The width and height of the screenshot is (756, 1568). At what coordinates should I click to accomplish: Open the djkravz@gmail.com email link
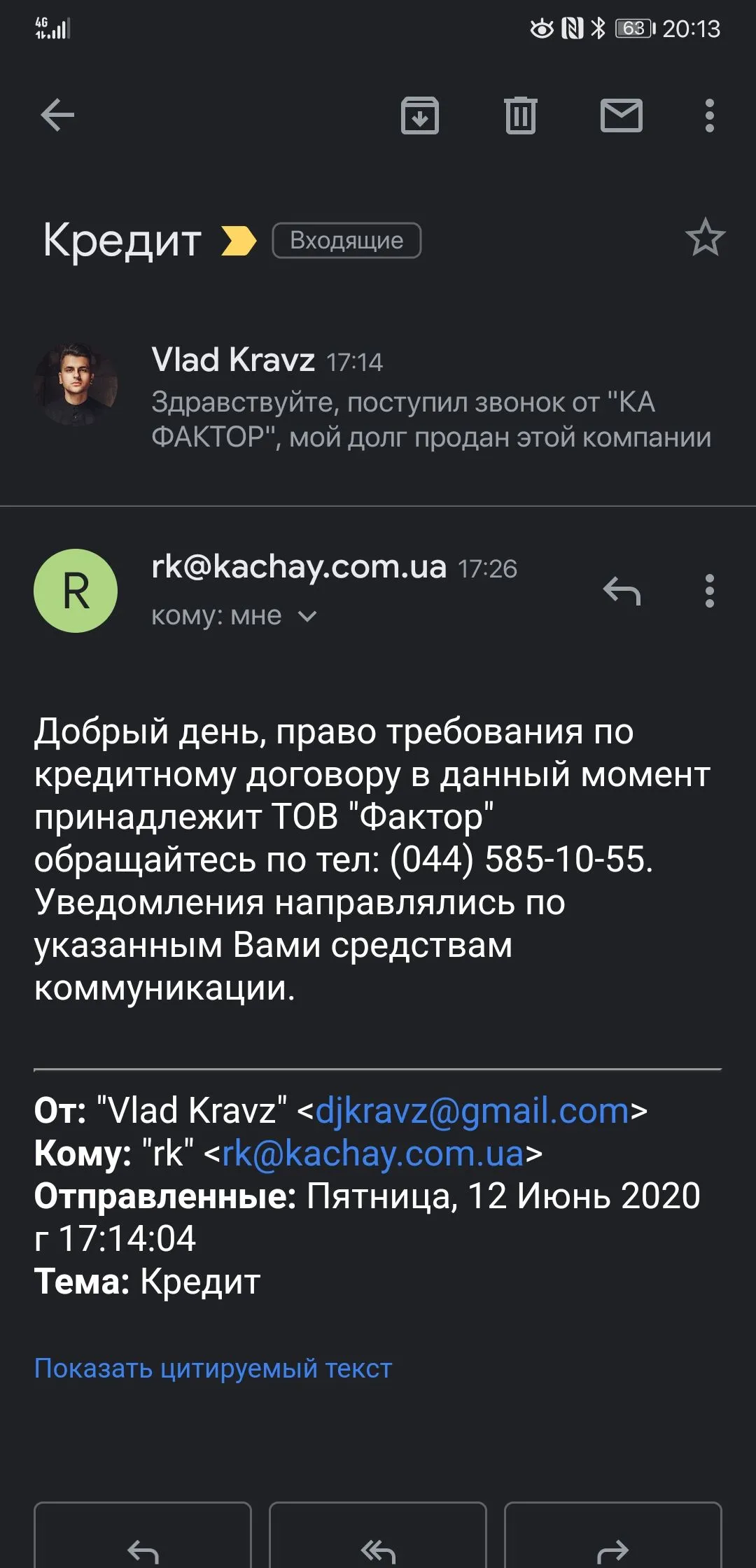[x=472, y=1111]
